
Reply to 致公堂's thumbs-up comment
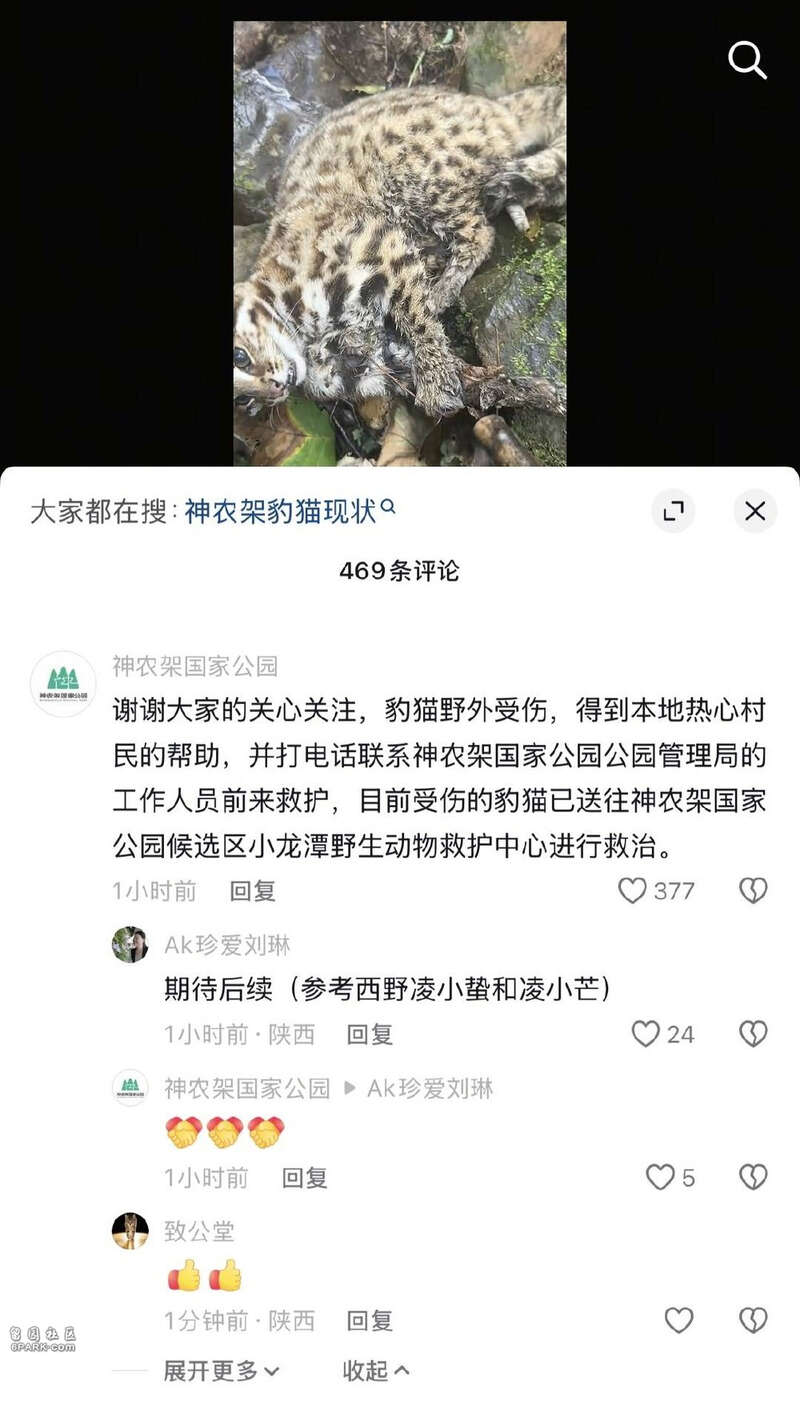pyautogui.click(x=369, y=1321)
